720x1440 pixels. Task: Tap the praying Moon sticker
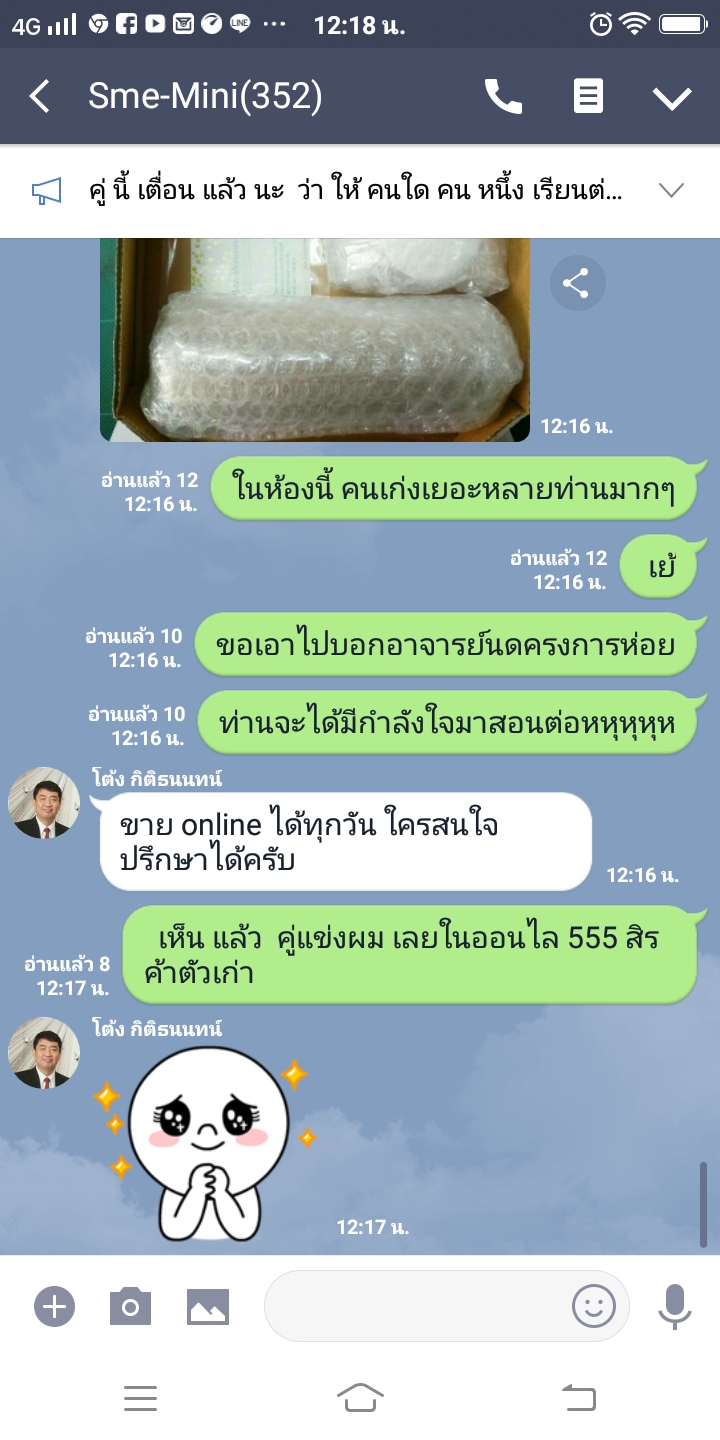tap(210, 1140)
